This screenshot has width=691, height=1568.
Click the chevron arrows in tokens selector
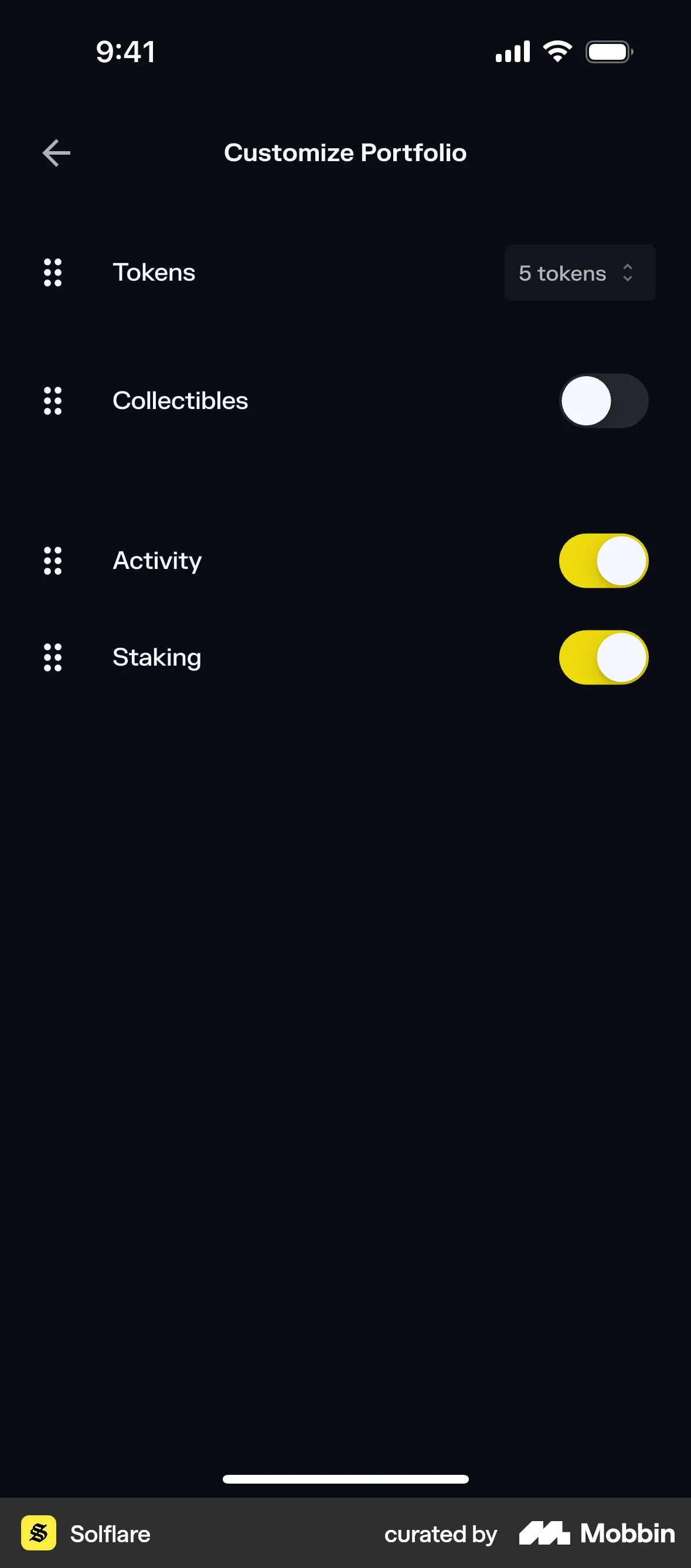(x=628, y=272)
